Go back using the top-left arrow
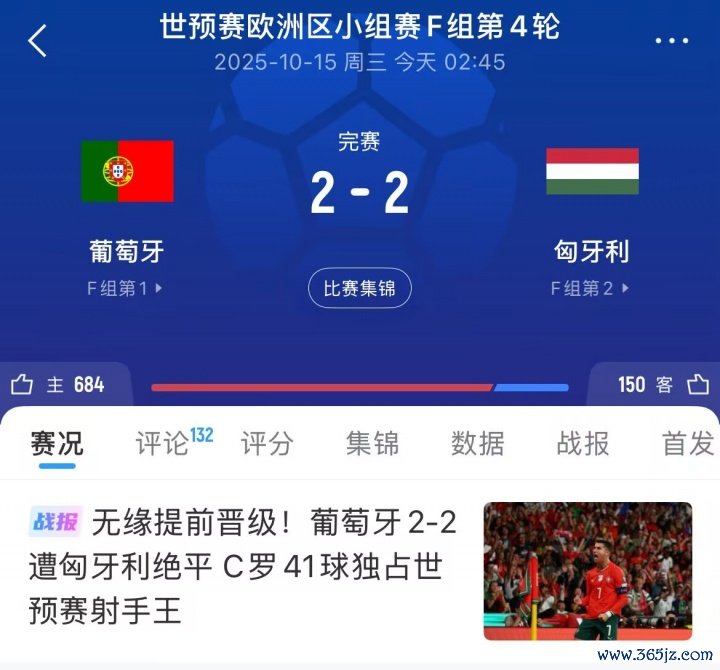The image size is (720, 670). tap(38, 41)
